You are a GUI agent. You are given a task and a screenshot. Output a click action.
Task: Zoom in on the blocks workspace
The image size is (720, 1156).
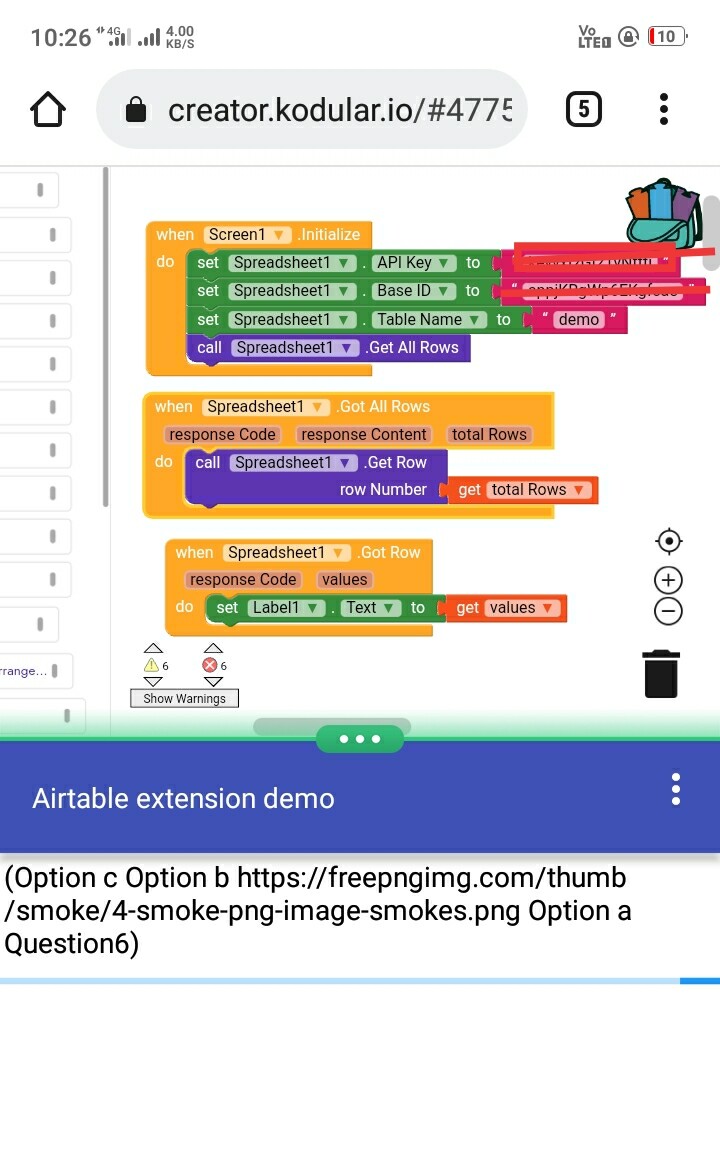point(668,580)
